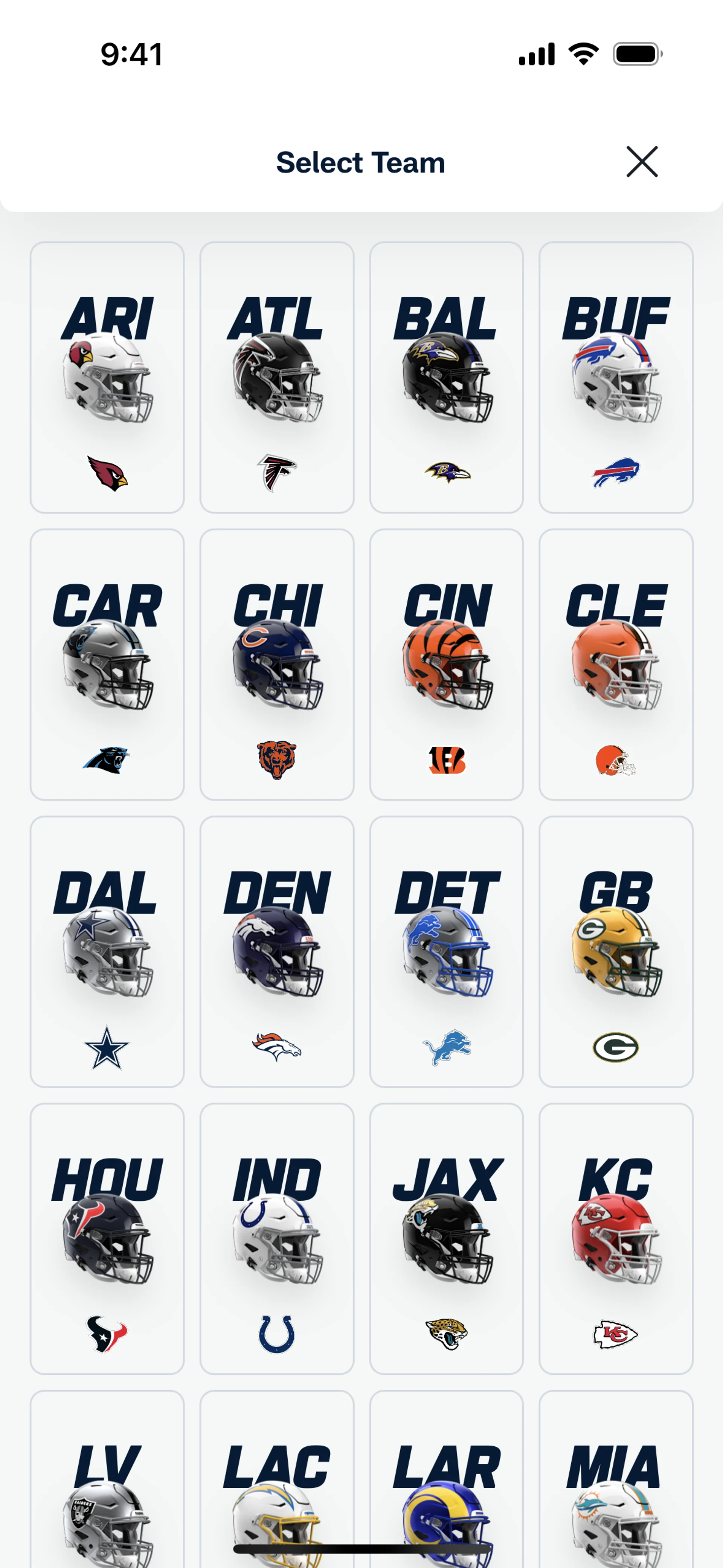Choose the DAL Cowboys team
The width and height of the screenshot is (723, 1568).
[107, 951]
